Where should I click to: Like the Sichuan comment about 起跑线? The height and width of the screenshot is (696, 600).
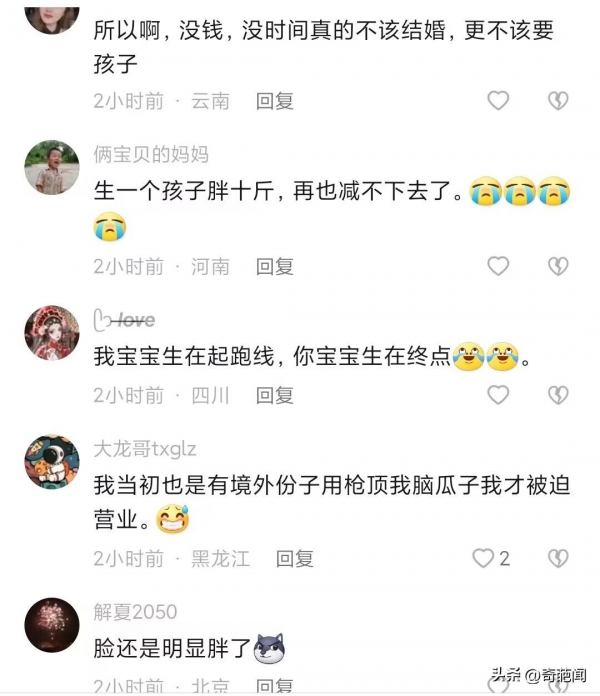[x=498, y=395]
